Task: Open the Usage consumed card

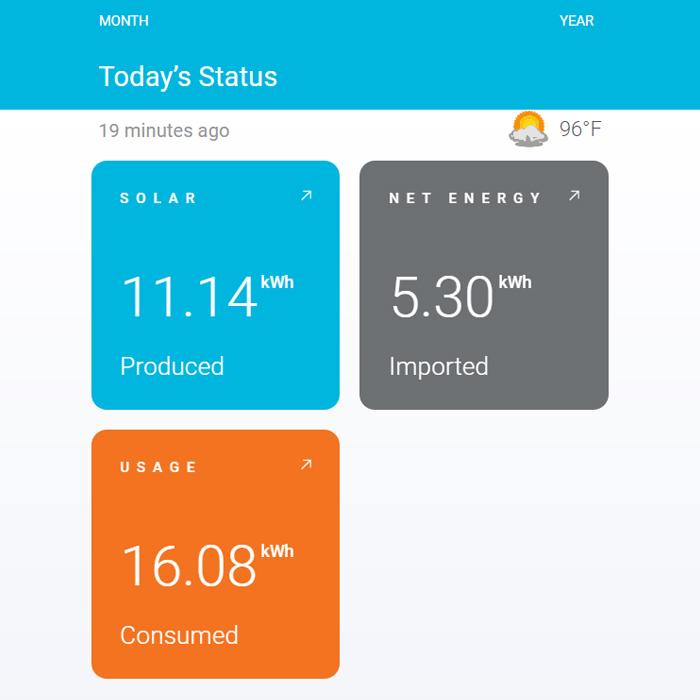Action: tap(215, 554)
